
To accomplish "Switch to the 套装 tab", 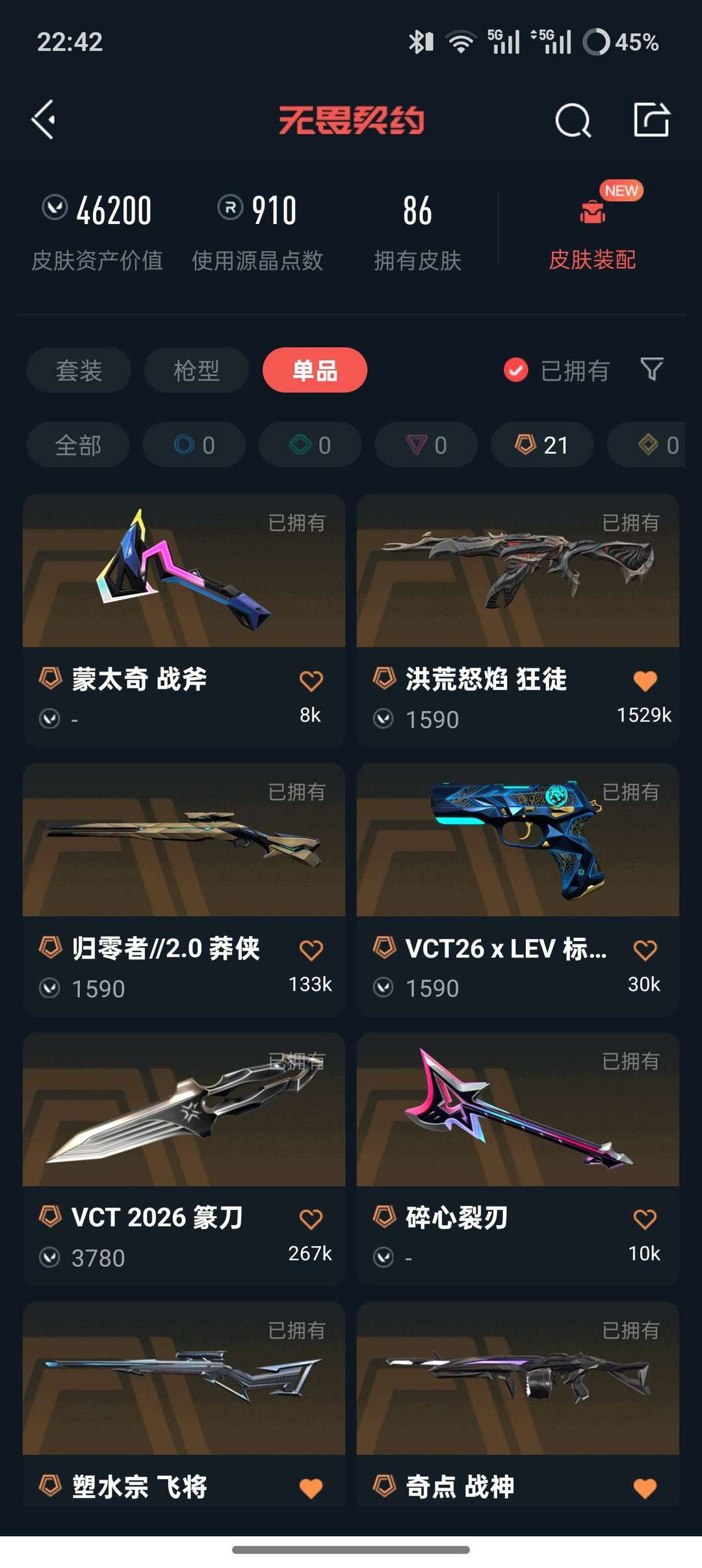I will (x=79, y=370).
